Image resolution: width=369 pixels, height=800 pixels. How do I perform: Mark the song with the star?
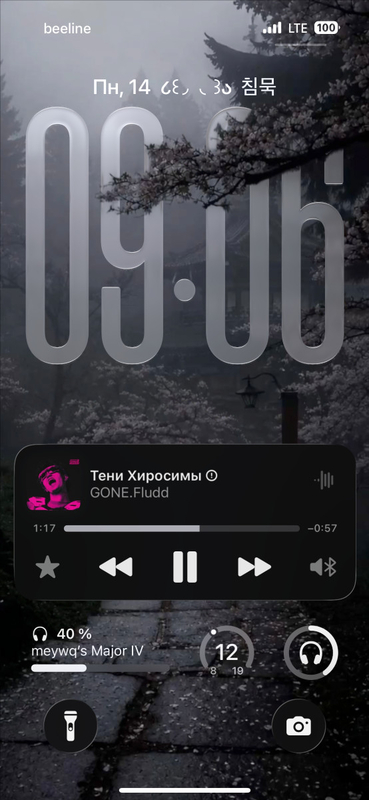click(x=47, y=567)
